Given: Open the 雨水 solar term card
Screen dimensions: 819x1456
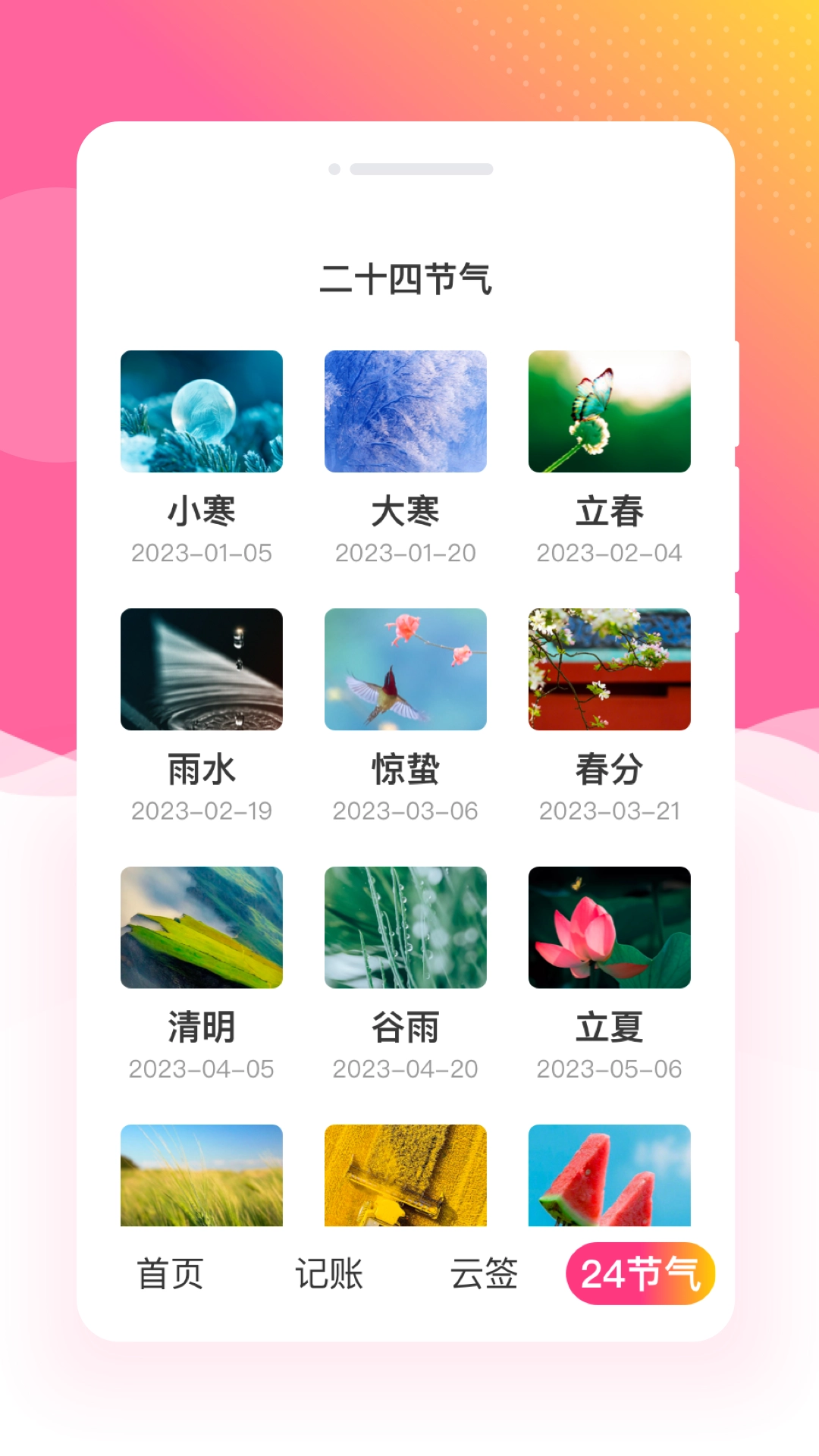Looking at the screenshot, I should click(201, 670).
